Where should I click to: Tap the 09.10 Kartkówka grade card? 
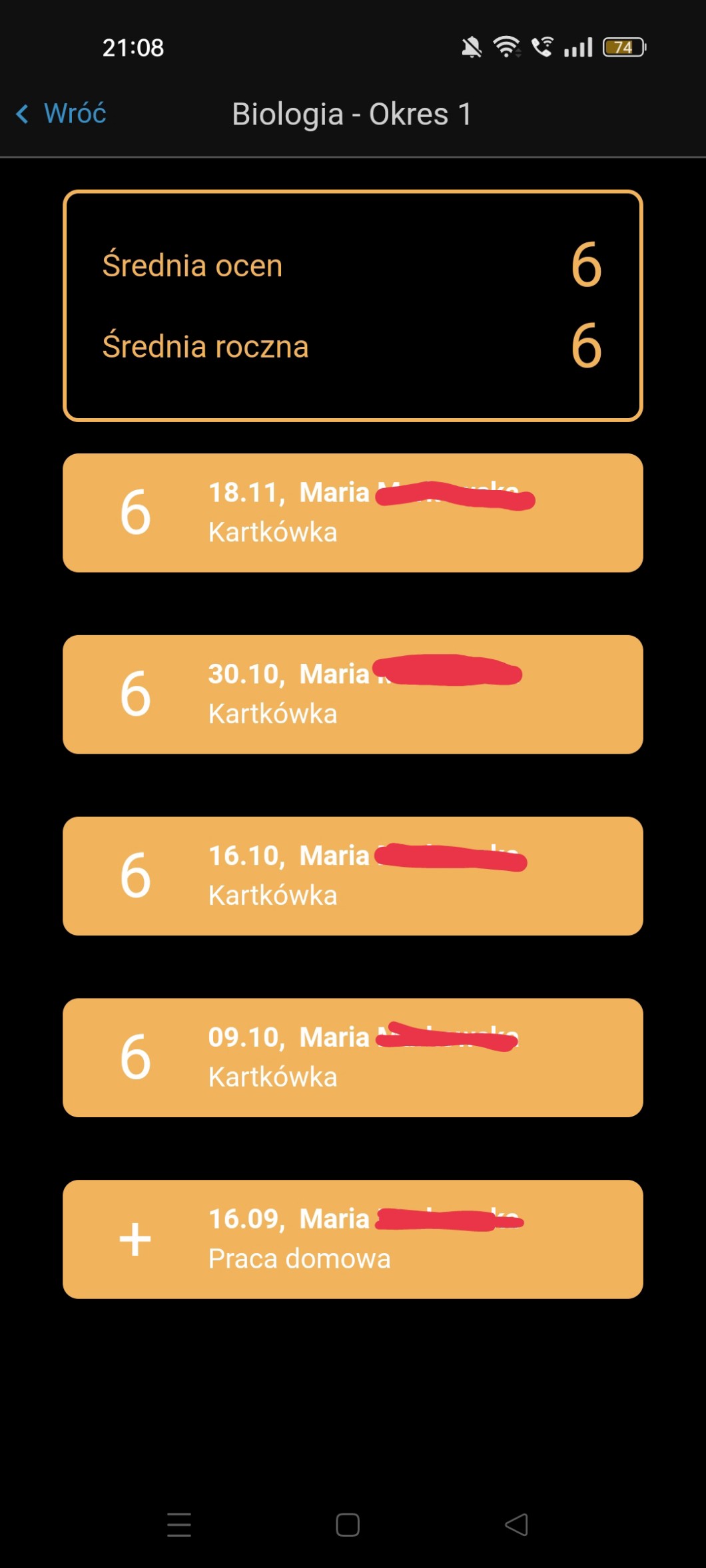352,1057
